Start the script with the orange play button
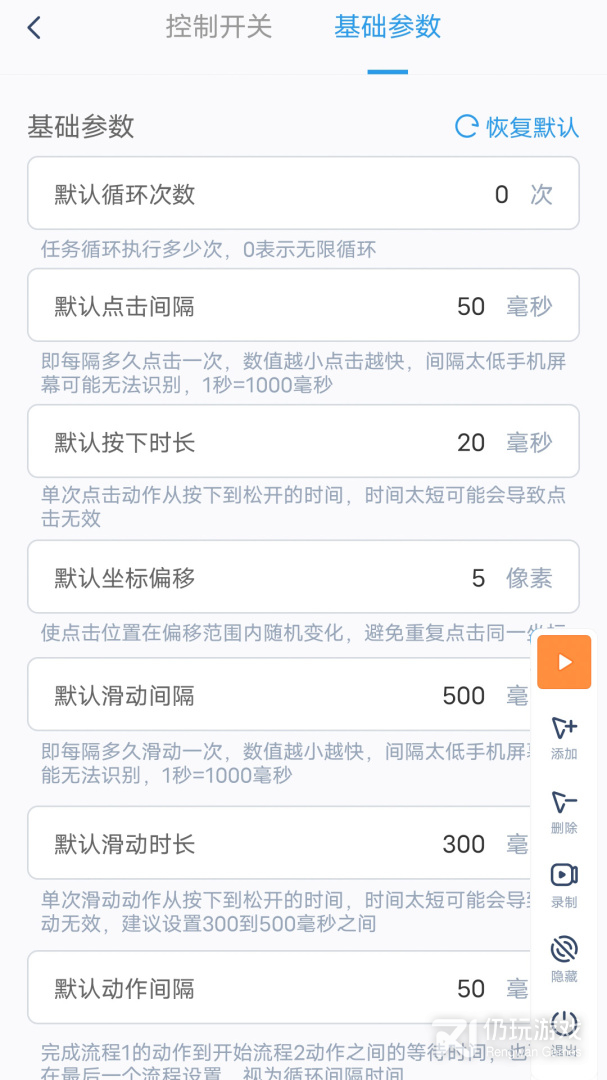 564,662
